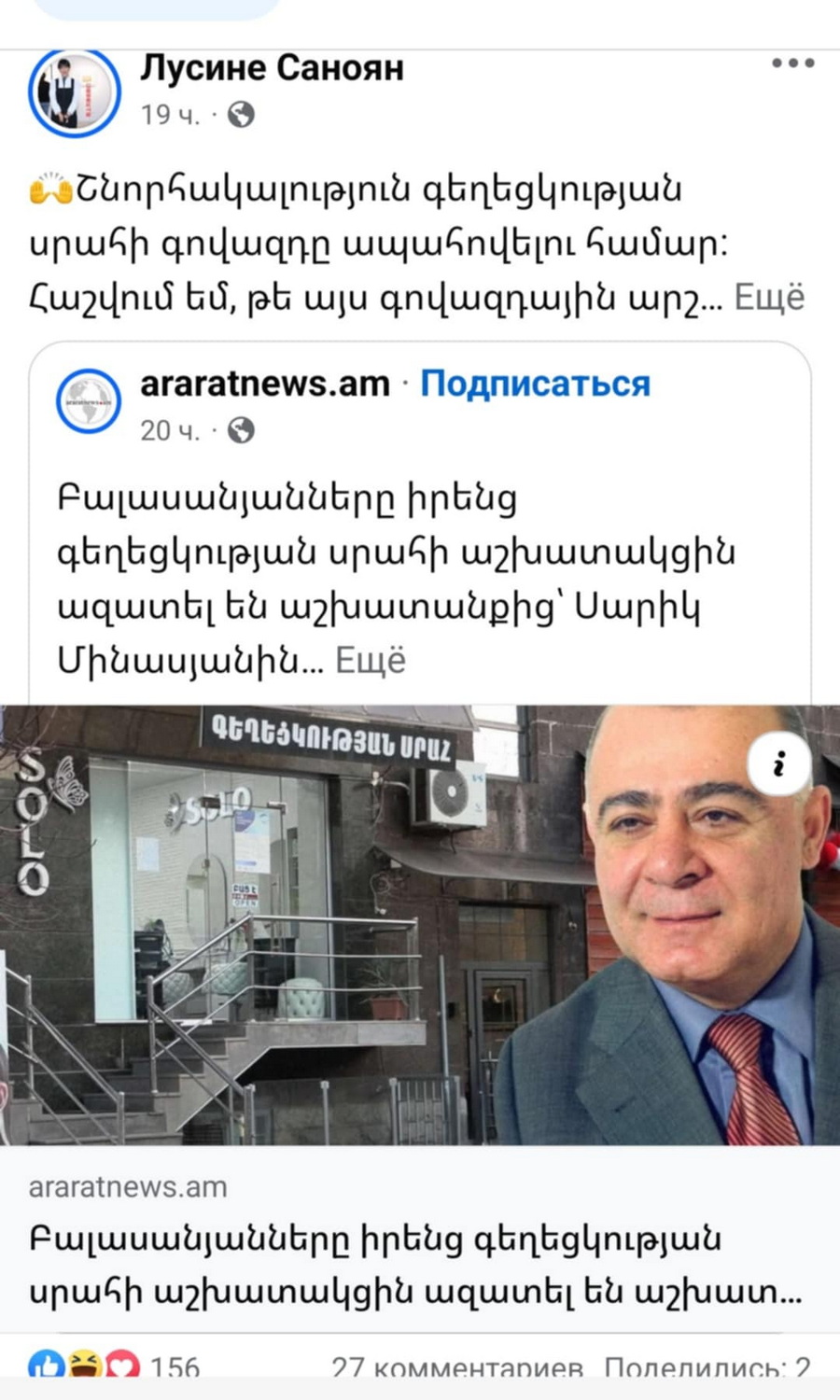Open the profile name Лусине Саноян
The image size is (840, 1400).
(x=272, y=68)
